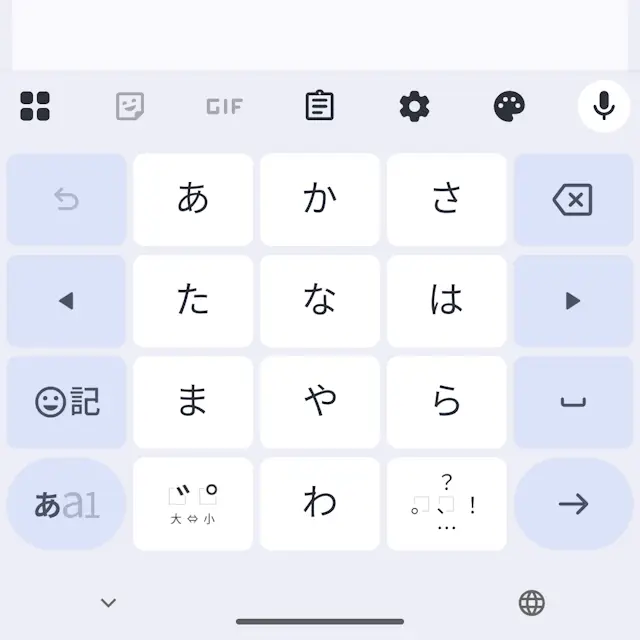Switch keyboard language with the globe icon
Viewport: 640px width, 640px height.
pyautogui.click(x=532, y=602)
